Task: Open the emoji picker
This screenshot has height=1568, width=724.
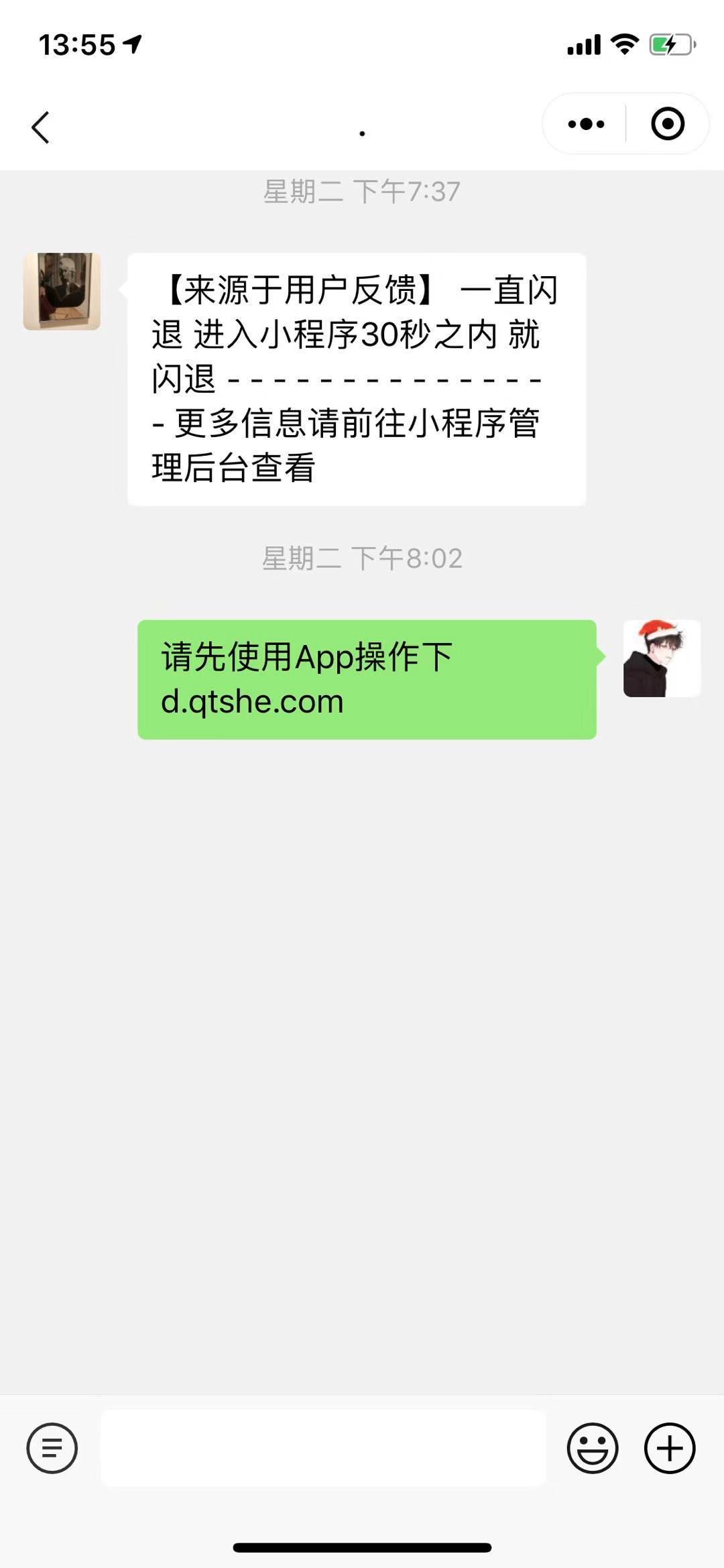Action: [593, 1447]
